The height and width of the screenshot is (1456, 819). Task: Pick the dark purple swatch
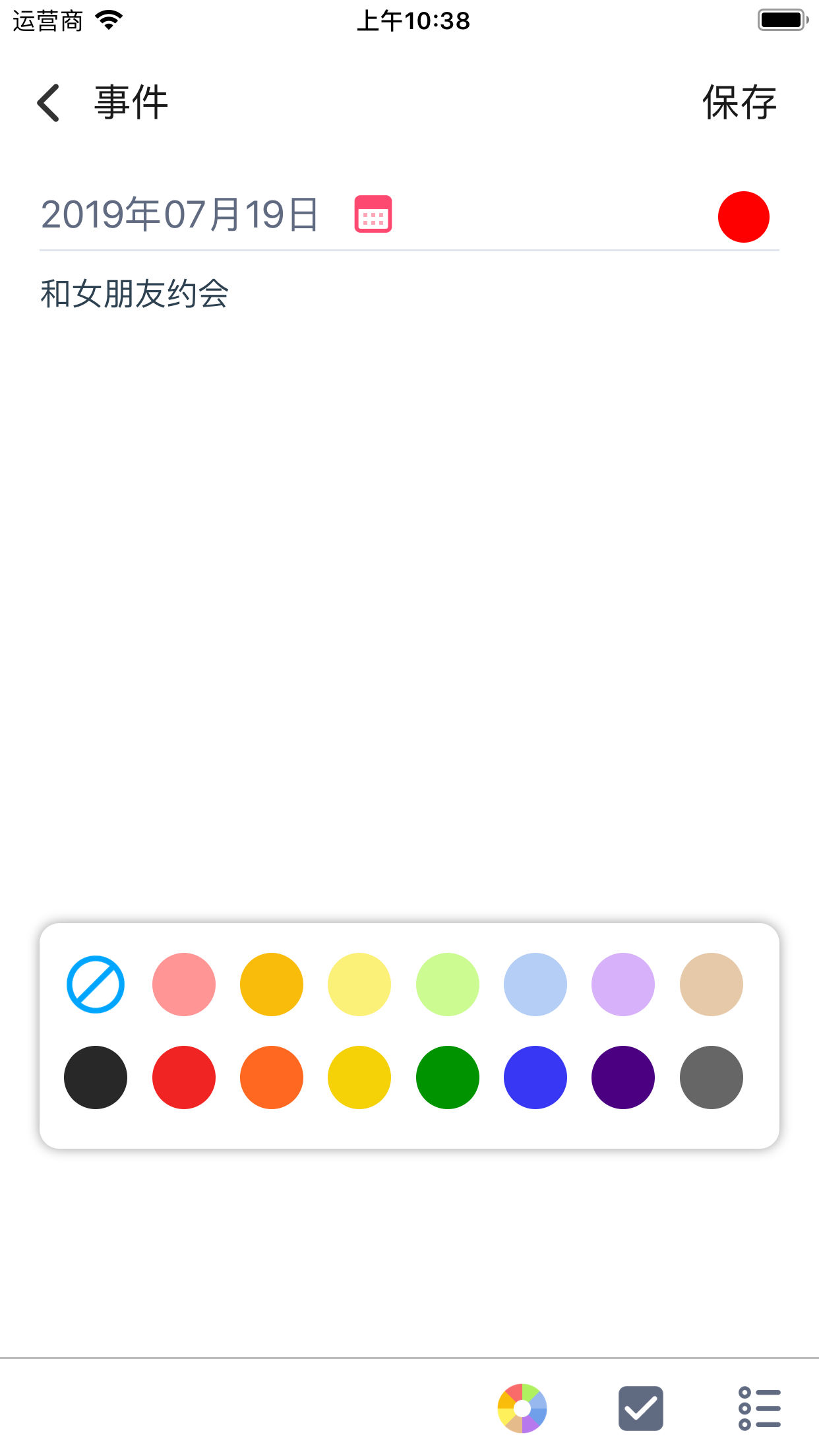click(623, 1077)
